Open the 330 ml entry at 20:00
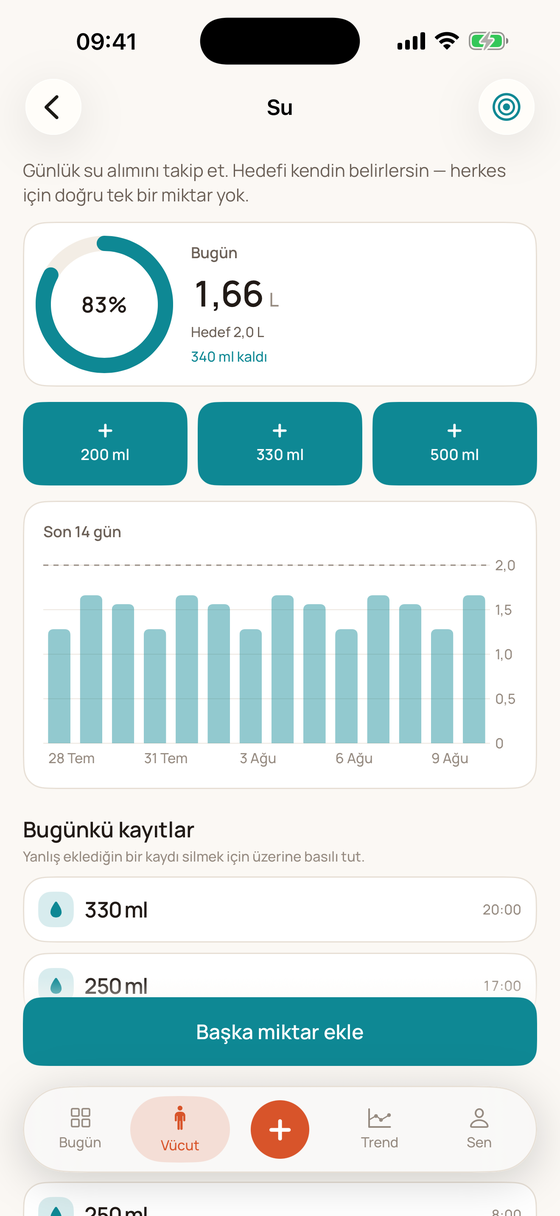560x1216 pixels. tap(280, 910)
